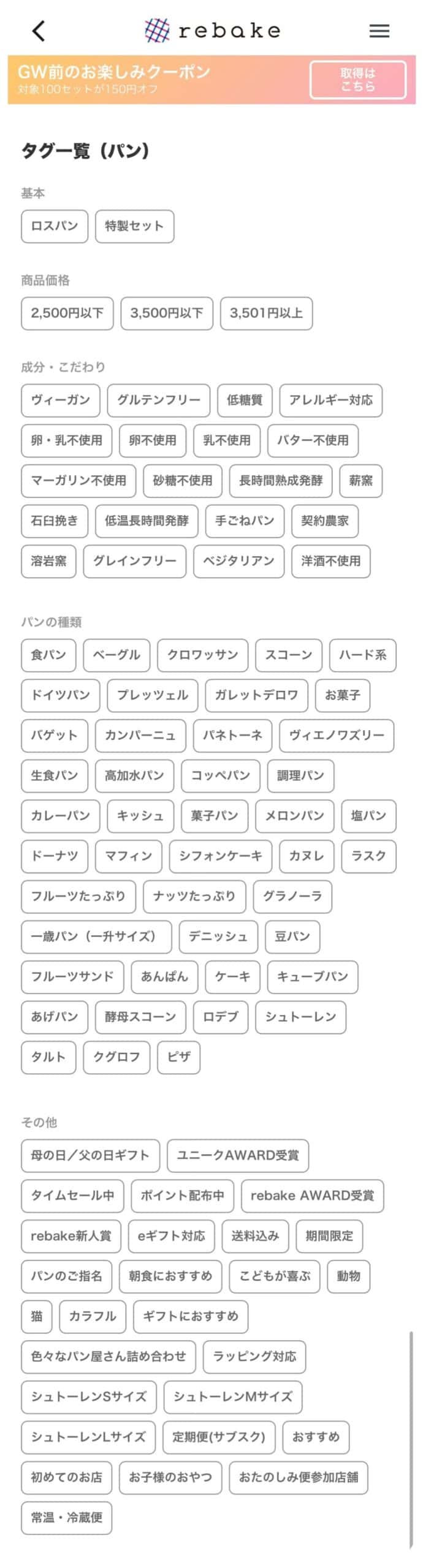Pick the アレルギー対応 tag
This screenshot has width=423, height=1568.
click(330, 400)
